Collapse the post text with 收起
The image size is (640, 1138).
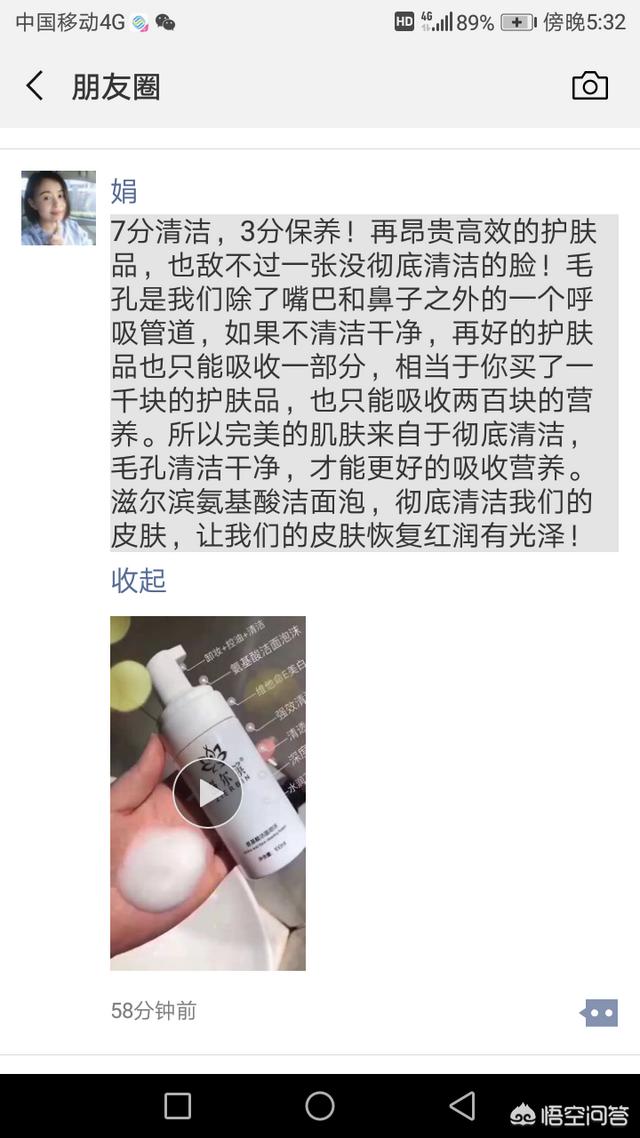coord(138,580)
